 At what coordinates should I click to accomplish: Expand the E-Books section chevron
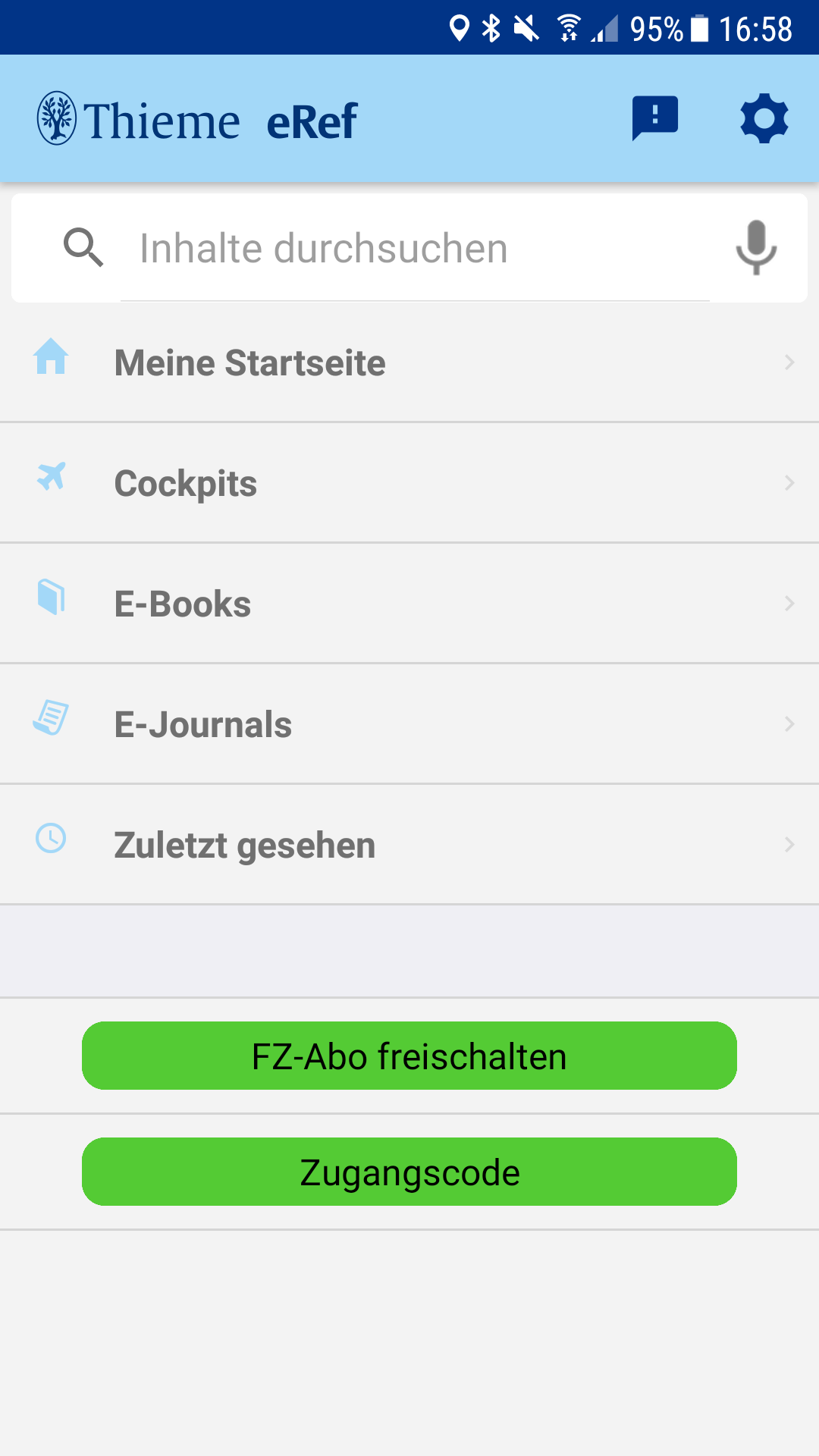tap(788, 603)
